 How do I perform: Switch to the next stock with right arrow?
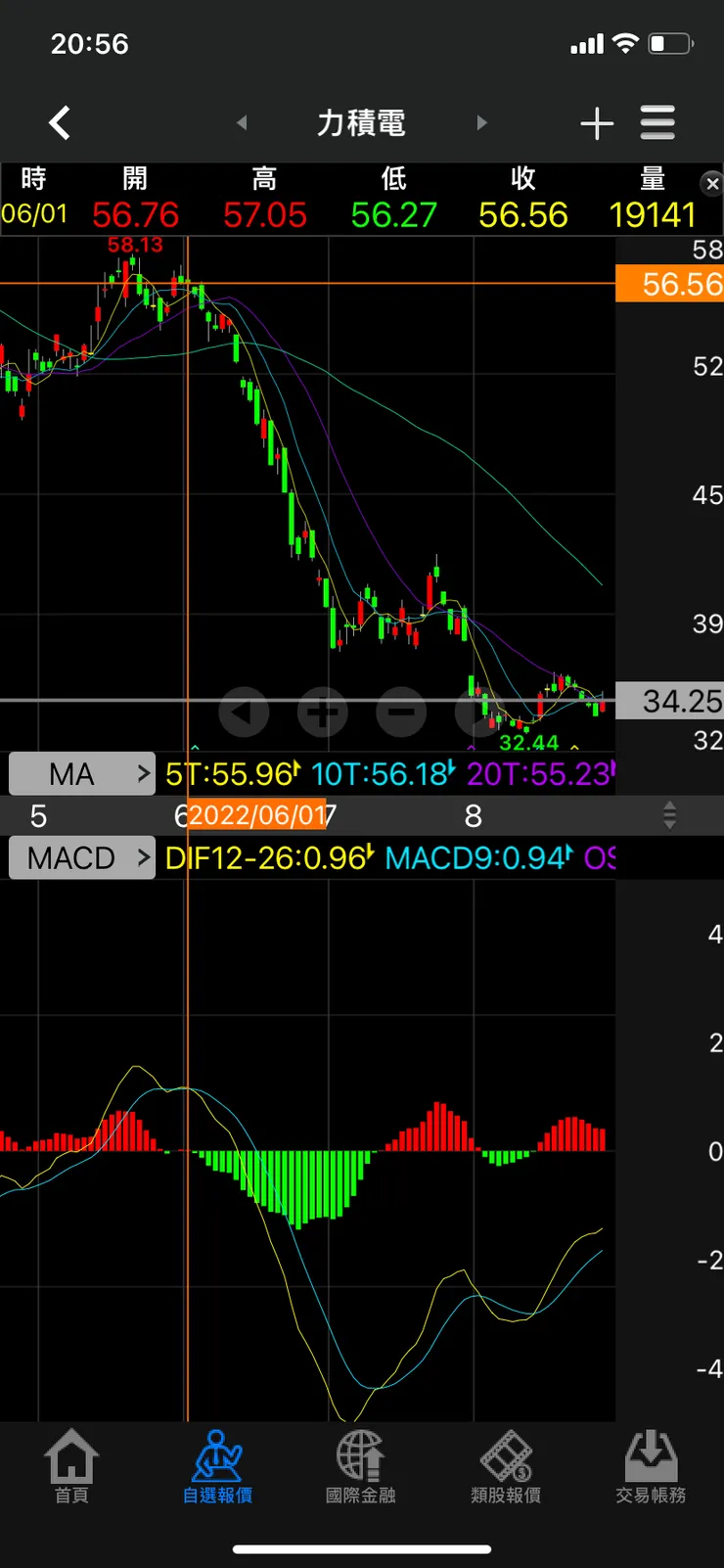[481, 123]
